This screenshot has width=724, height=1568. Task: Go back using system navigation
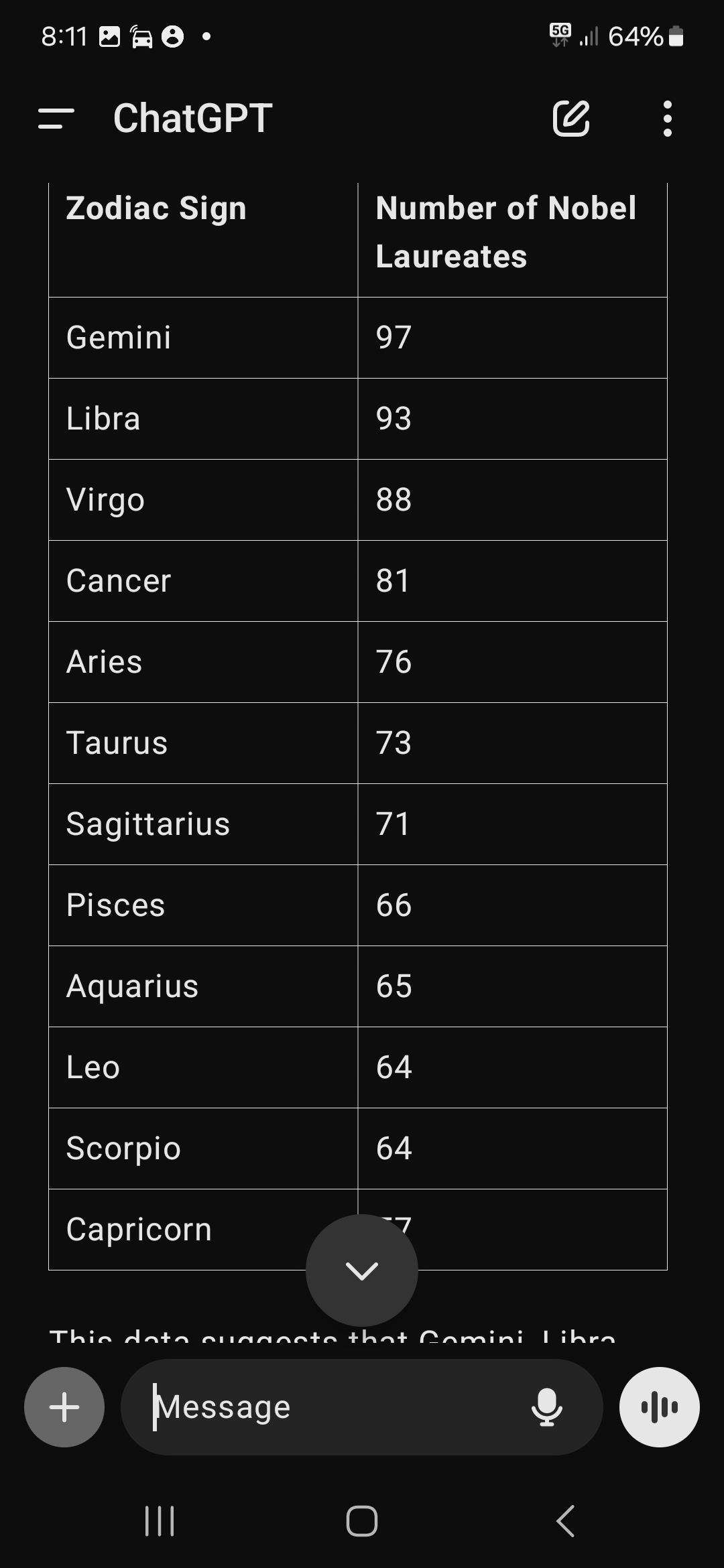(565, 1520)
